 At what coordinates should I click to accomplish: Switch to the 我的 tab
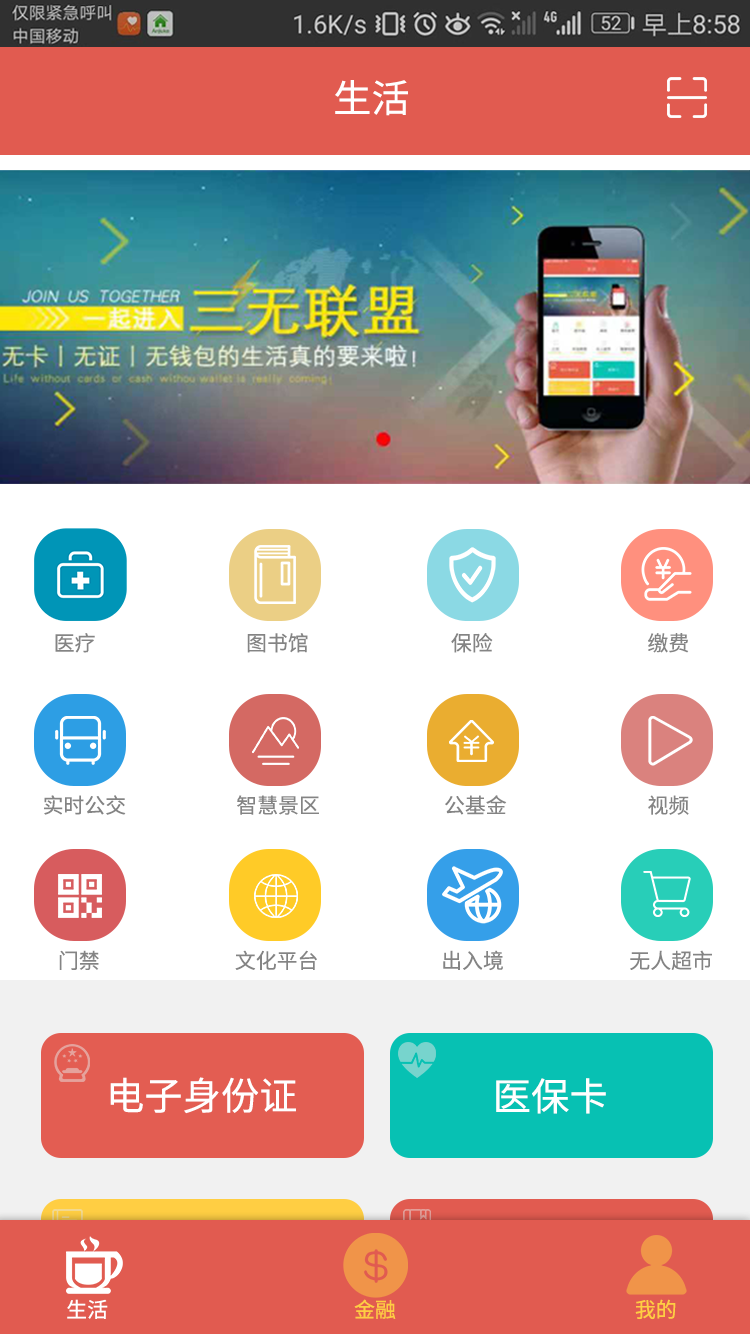click(x=656, y=1277)
